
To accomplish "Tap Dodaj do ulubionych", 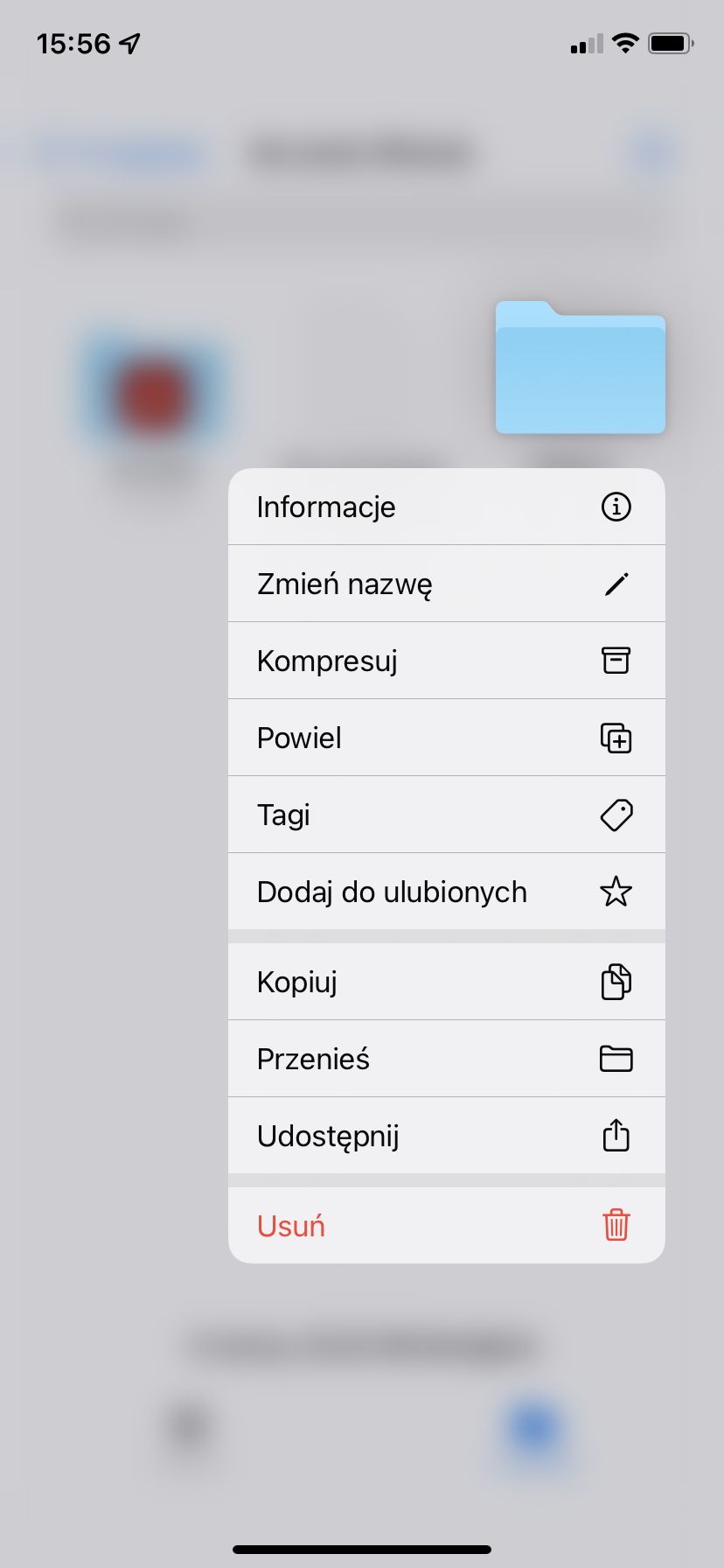I will click(x=446, y=892).
